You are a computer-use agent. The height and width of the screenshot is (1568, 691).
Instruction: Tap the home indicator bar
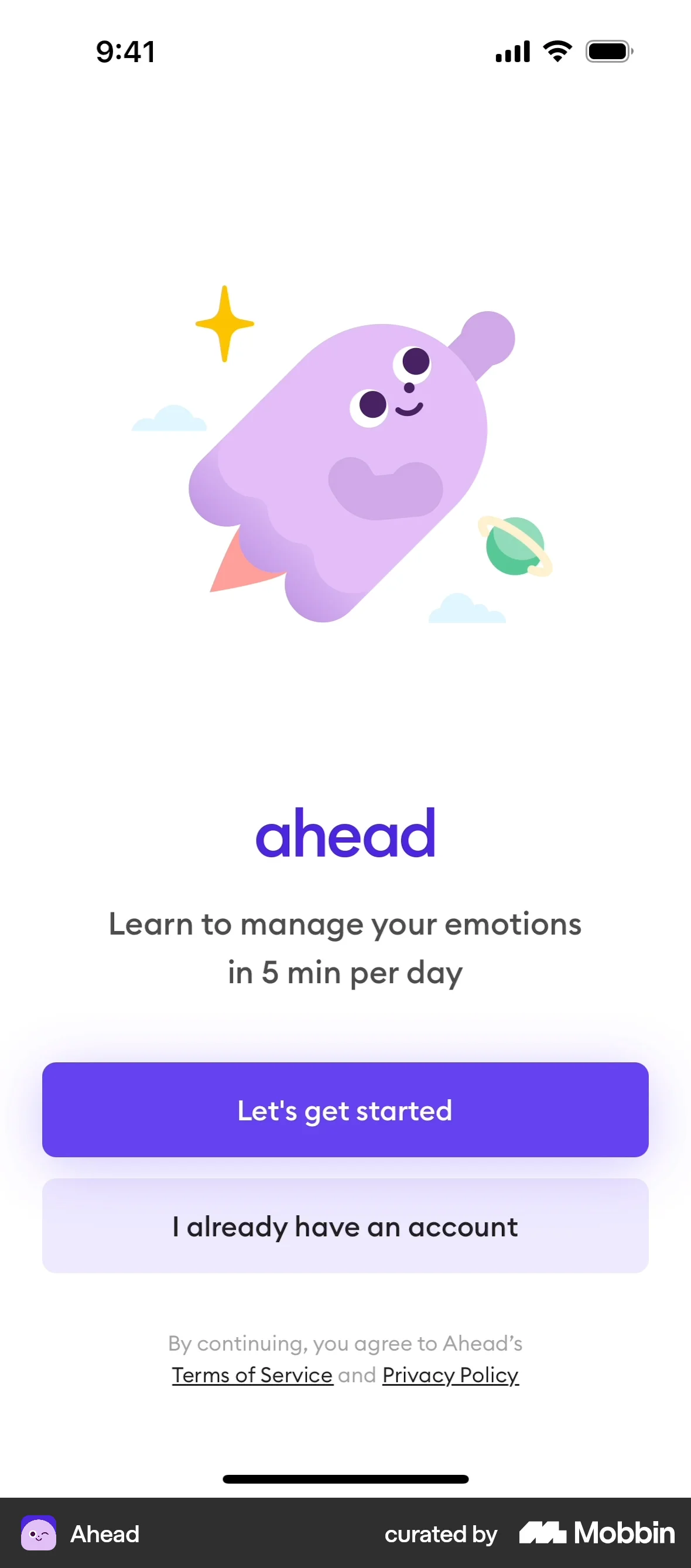[x=345, y=1478]
